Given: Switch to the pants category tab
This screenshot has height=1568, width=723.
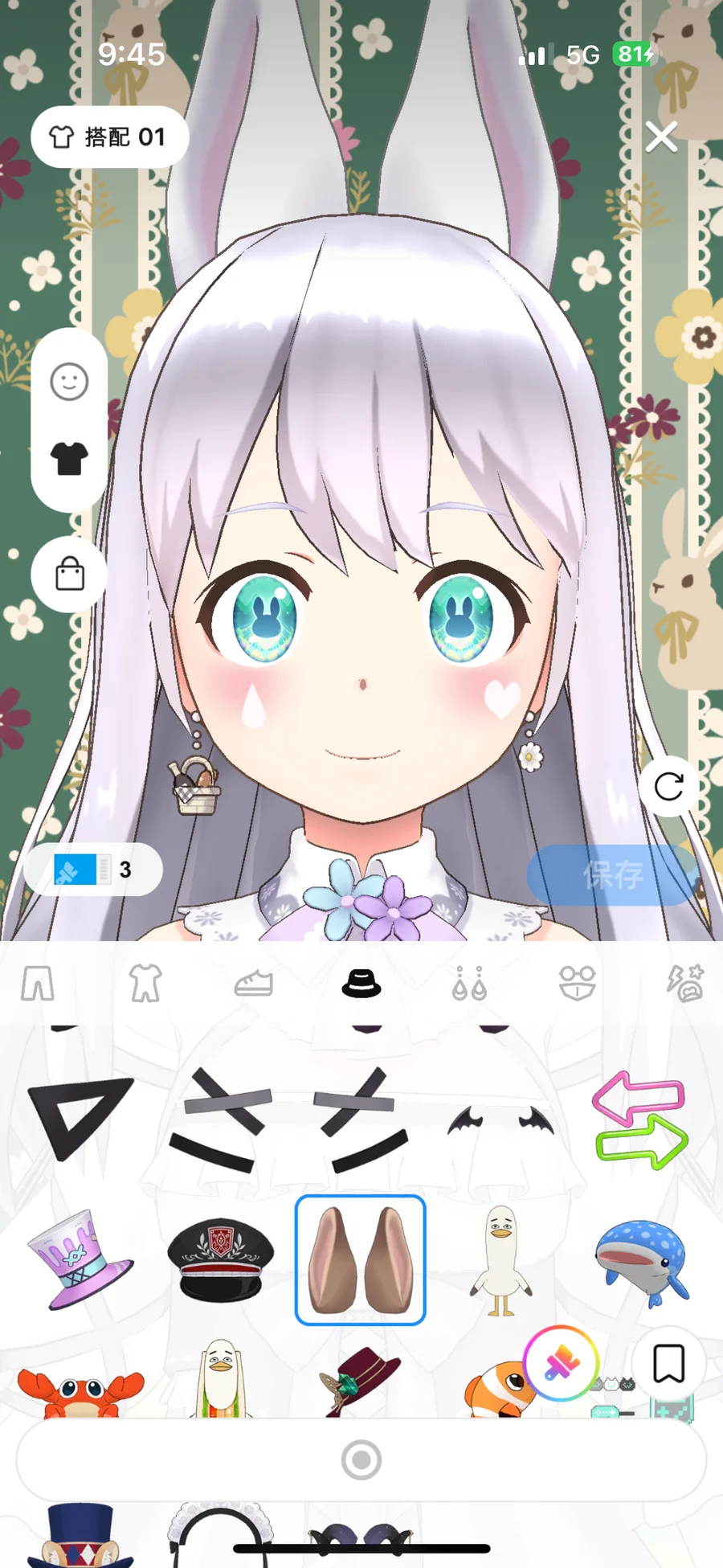Looking at the screenshot, I should 38,983.
